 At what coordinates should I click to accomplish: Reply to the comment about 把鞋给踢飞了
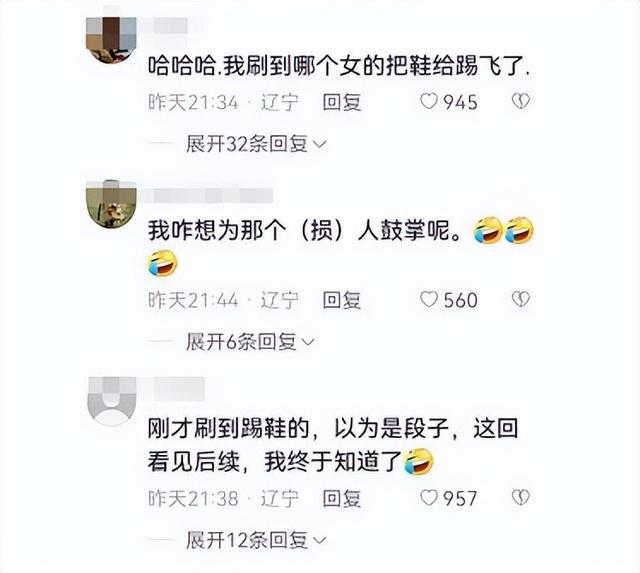tap(342, 101)
